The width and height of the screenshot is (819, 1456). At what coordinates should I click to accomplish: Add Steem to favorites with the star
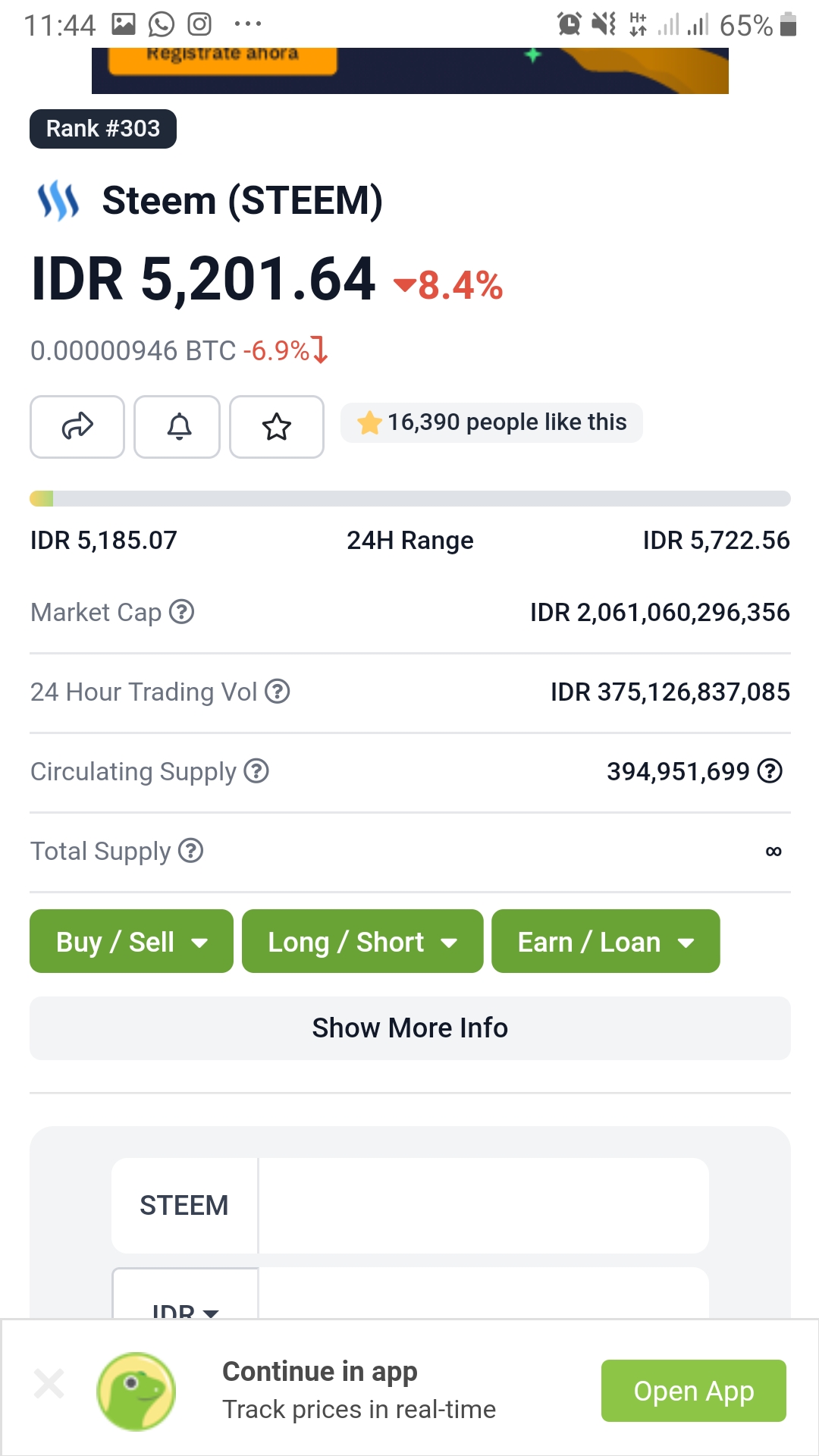pyautogui.click(x=277, y=427)
